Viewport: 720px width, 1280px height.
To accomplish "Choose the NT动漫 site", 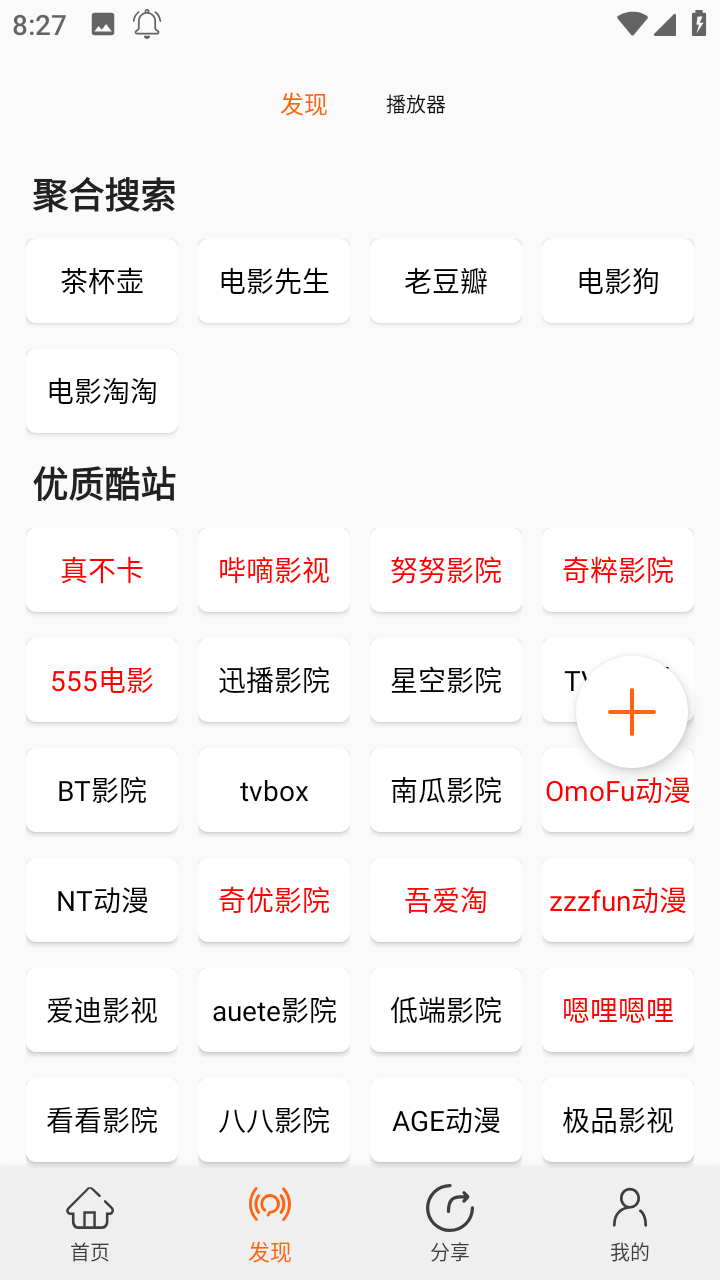I will coord(102,900).
